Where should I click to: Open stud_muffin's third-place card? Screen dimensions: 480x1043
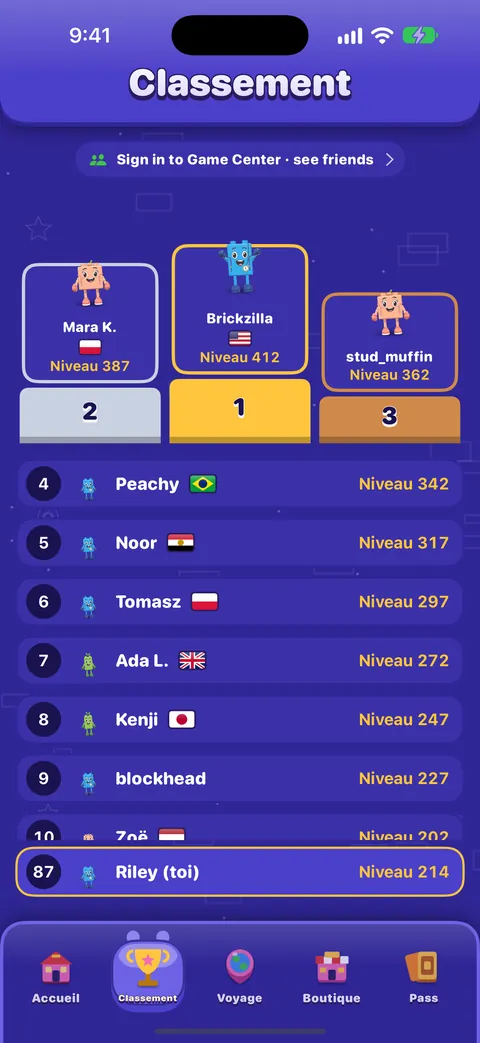(x=390, y=342)
